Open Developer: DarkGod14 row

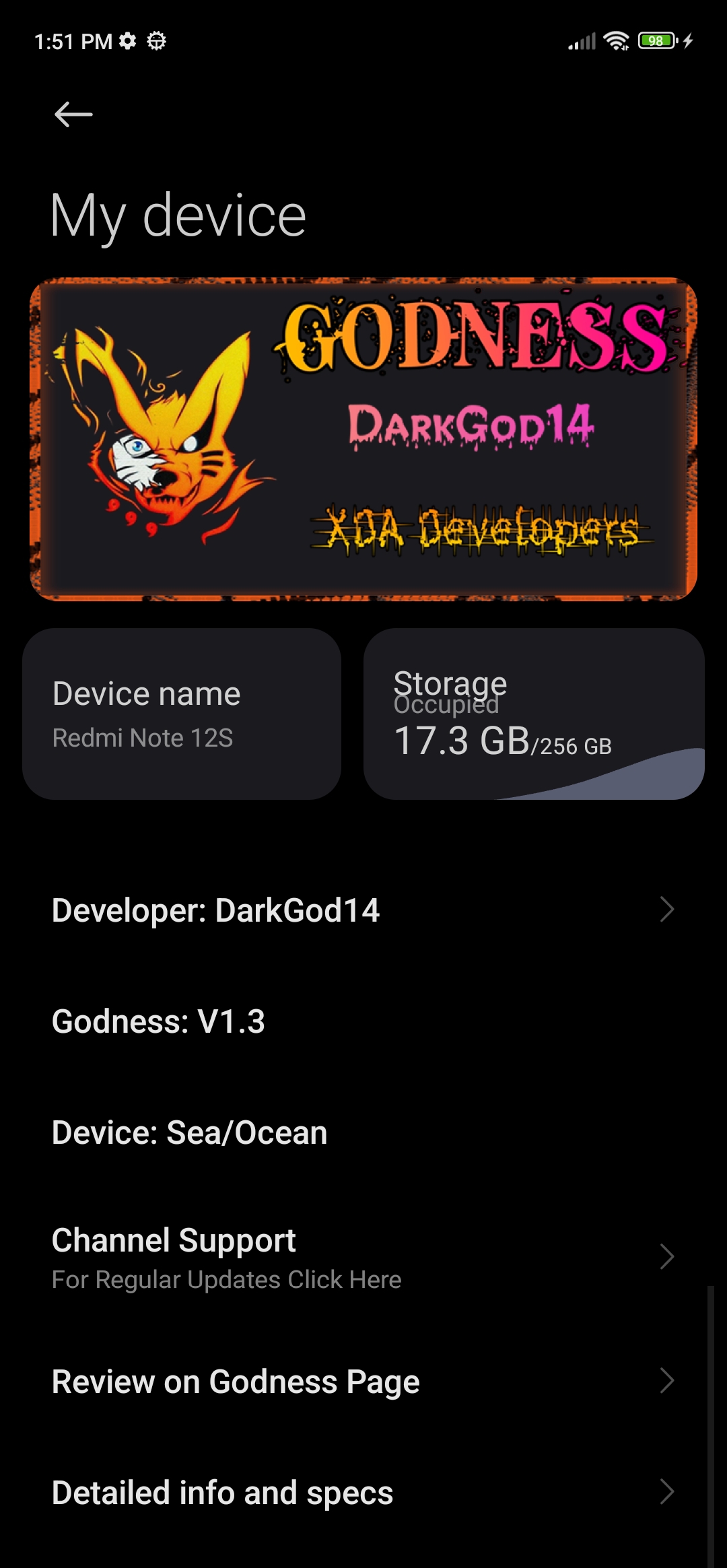coord(363,910)
